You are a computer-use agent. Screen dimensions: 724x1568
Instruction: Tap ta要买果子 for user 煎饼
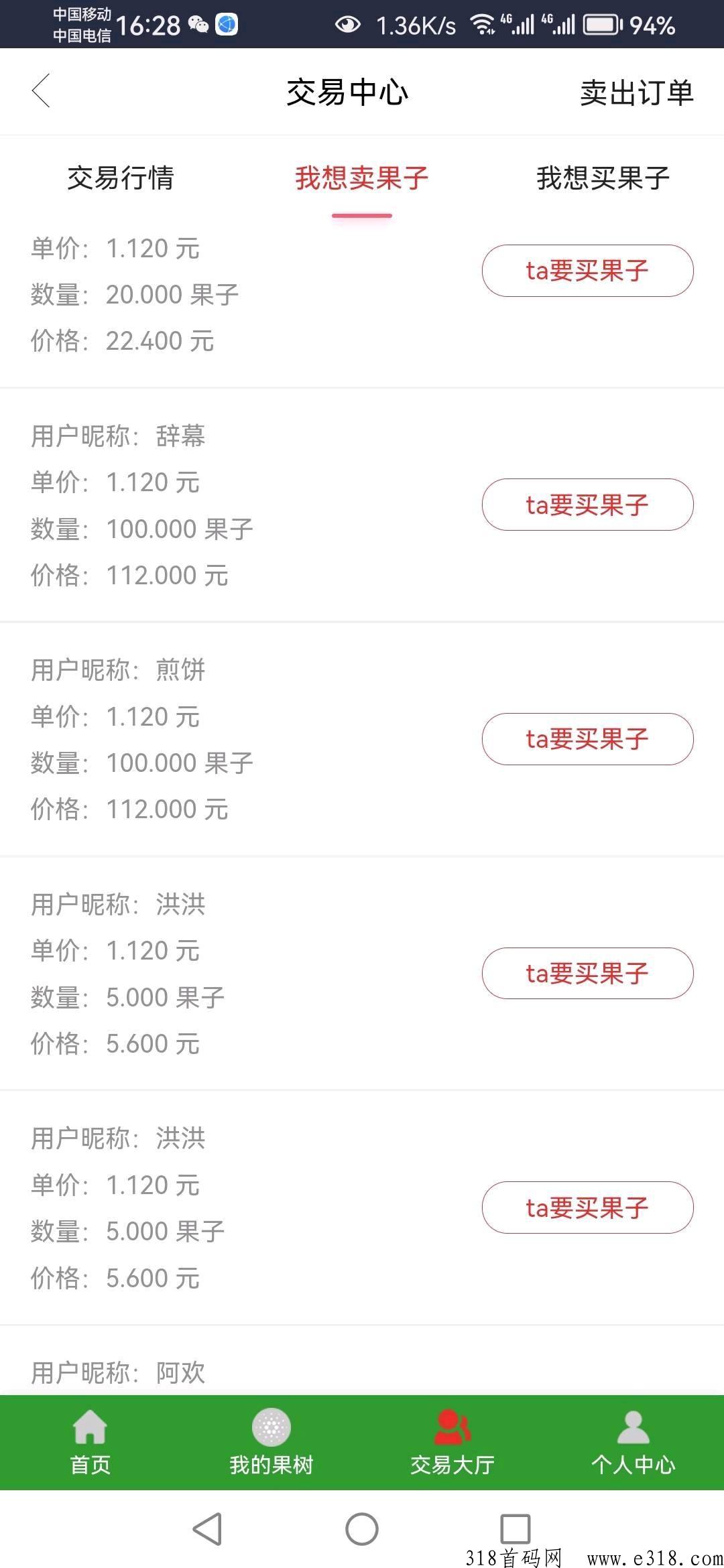[587, 739]
